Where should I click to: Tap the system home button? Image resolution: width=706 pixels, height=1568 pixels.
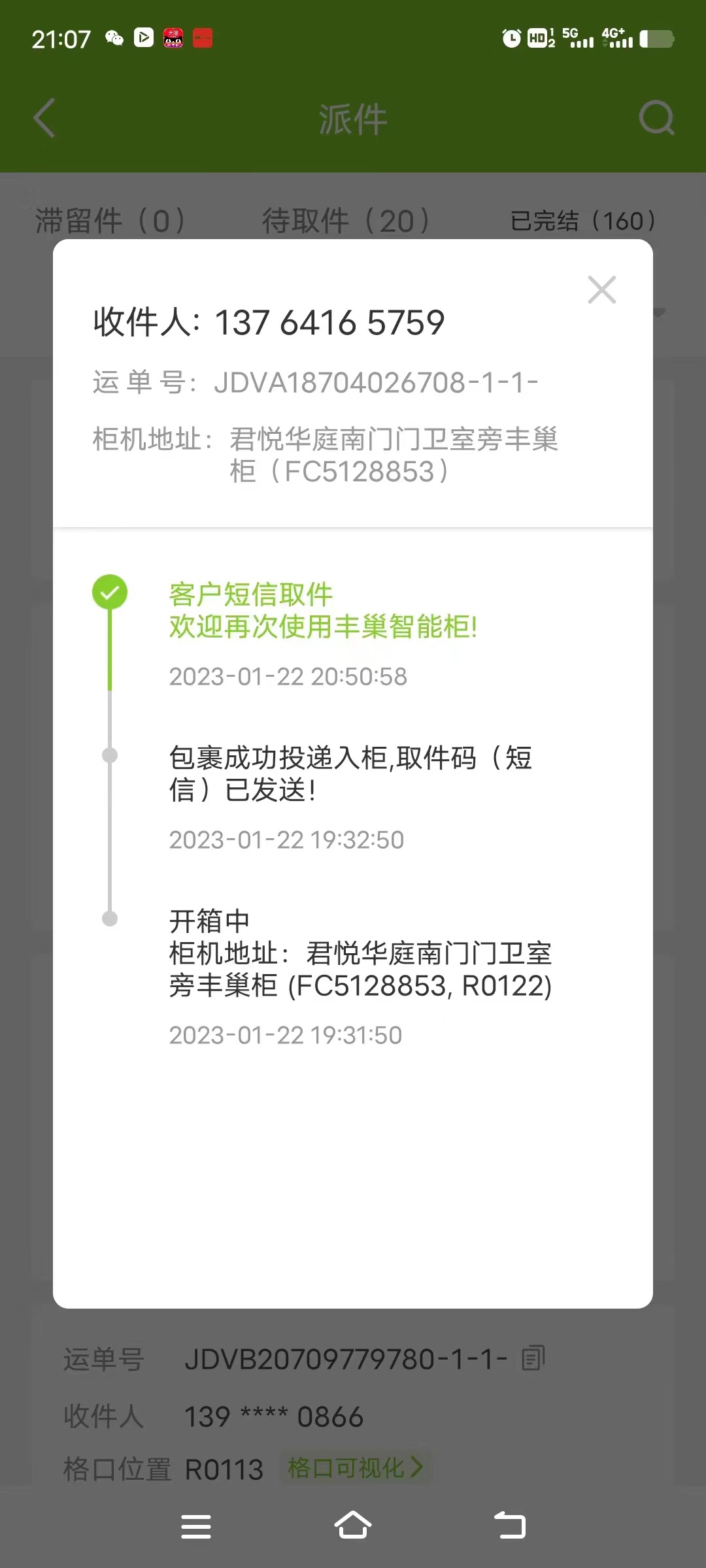point(353,1526)
